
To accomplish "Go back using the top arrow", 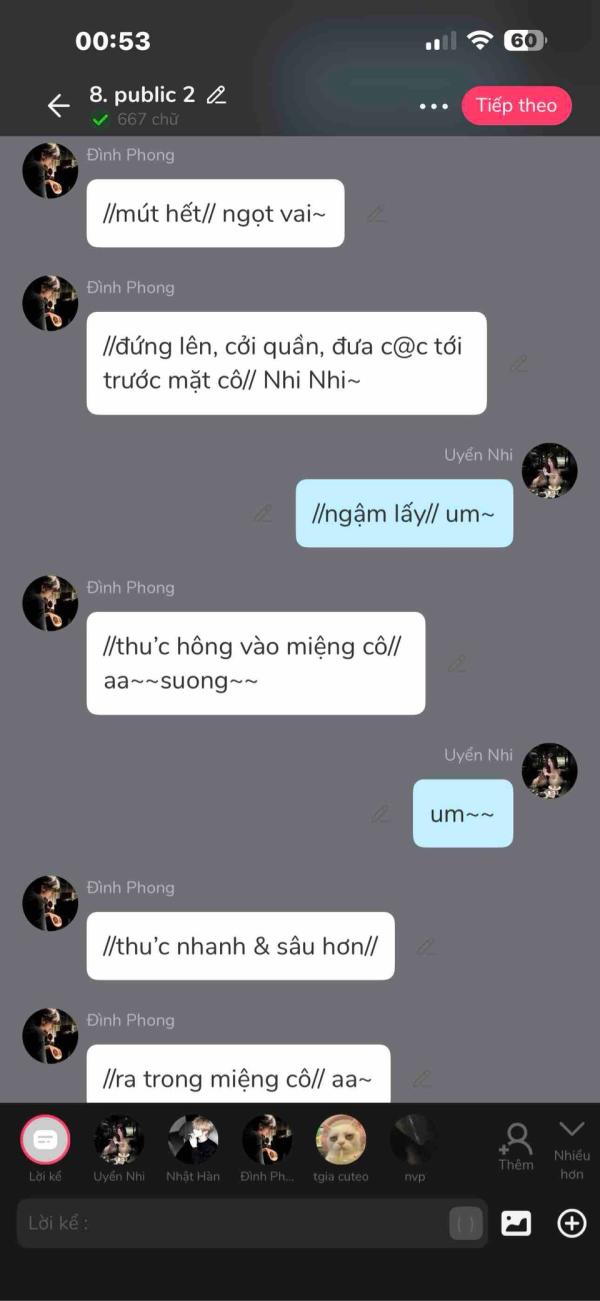I will 58,106.
